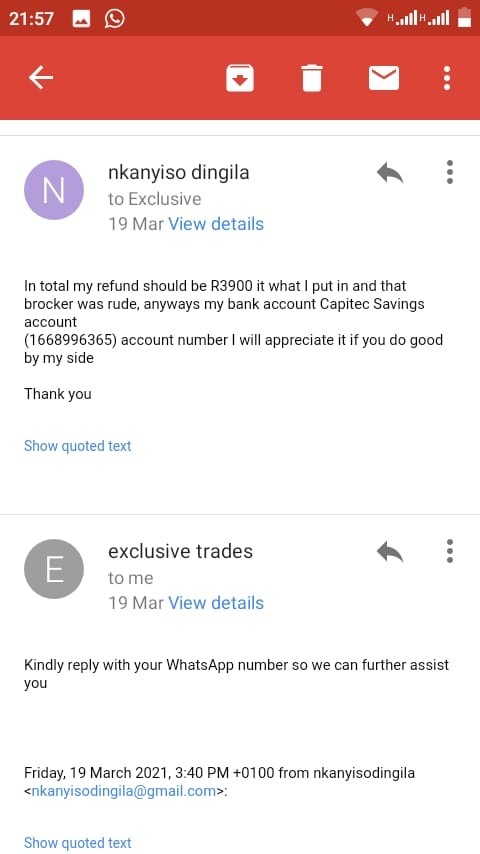Open the top bar overflow menu
This screenshot has height=854, width=480.
click(447, 78)
